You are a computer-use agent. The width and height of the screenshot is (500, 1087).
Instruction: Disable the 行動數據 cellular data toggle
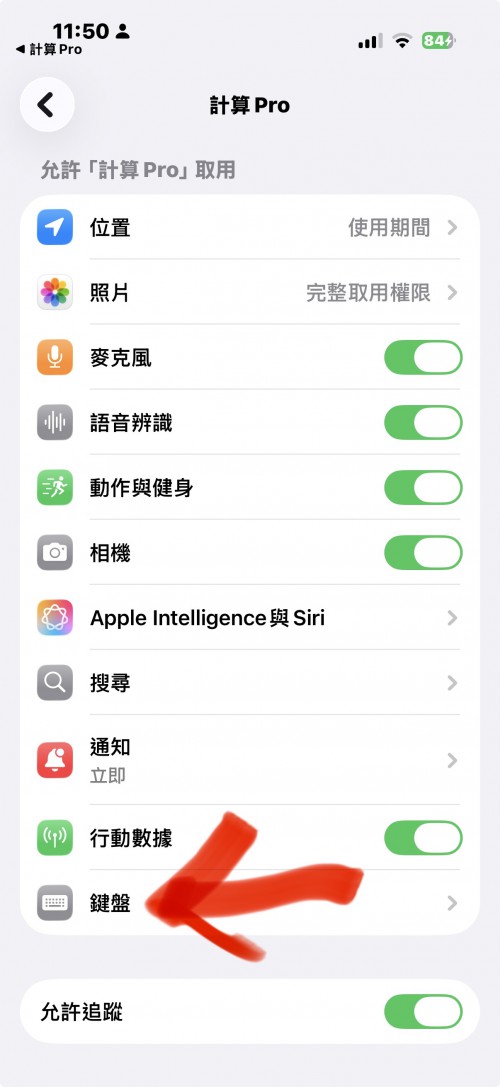pos(423,838)
